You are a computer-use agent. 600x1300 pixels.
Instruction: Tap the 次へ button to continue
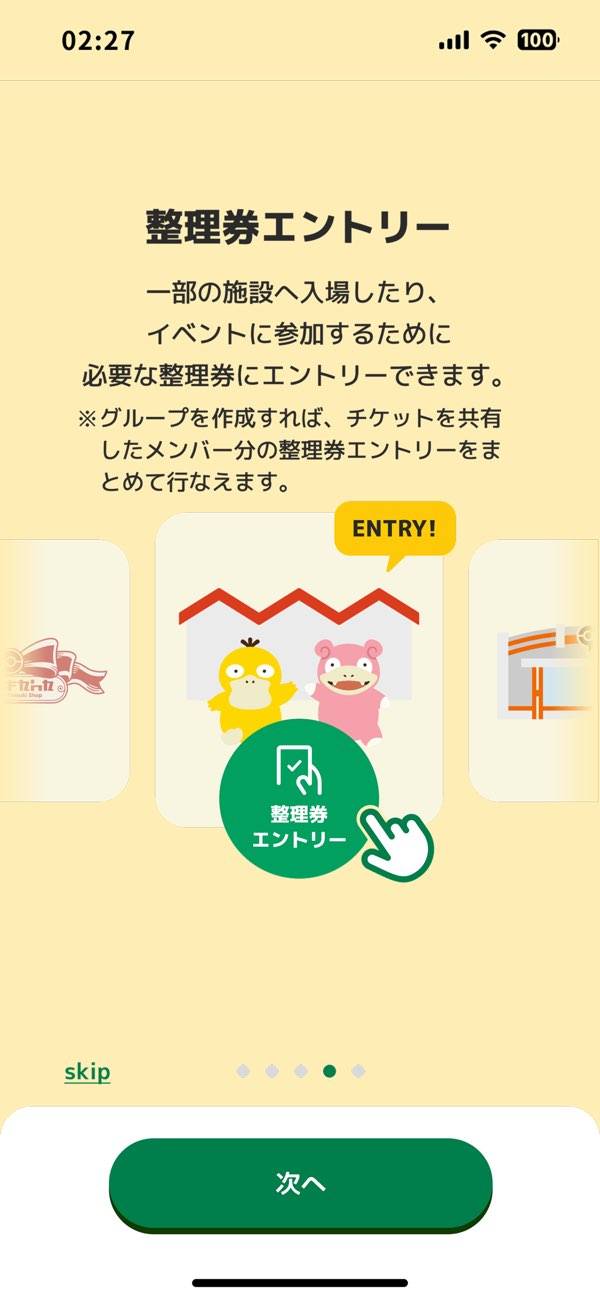[x=300, y=1183]
